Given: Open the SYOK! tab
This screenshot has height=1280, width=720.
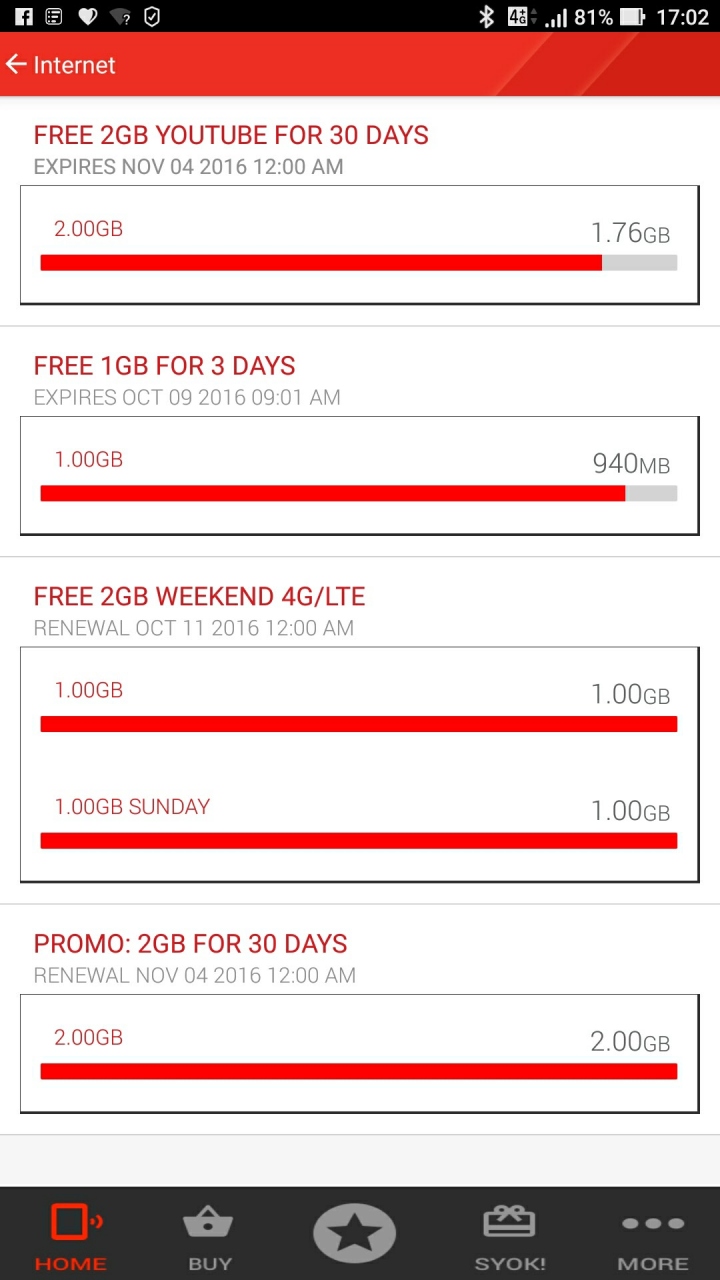Looking at the screenshot, I should click(510, 1236).
